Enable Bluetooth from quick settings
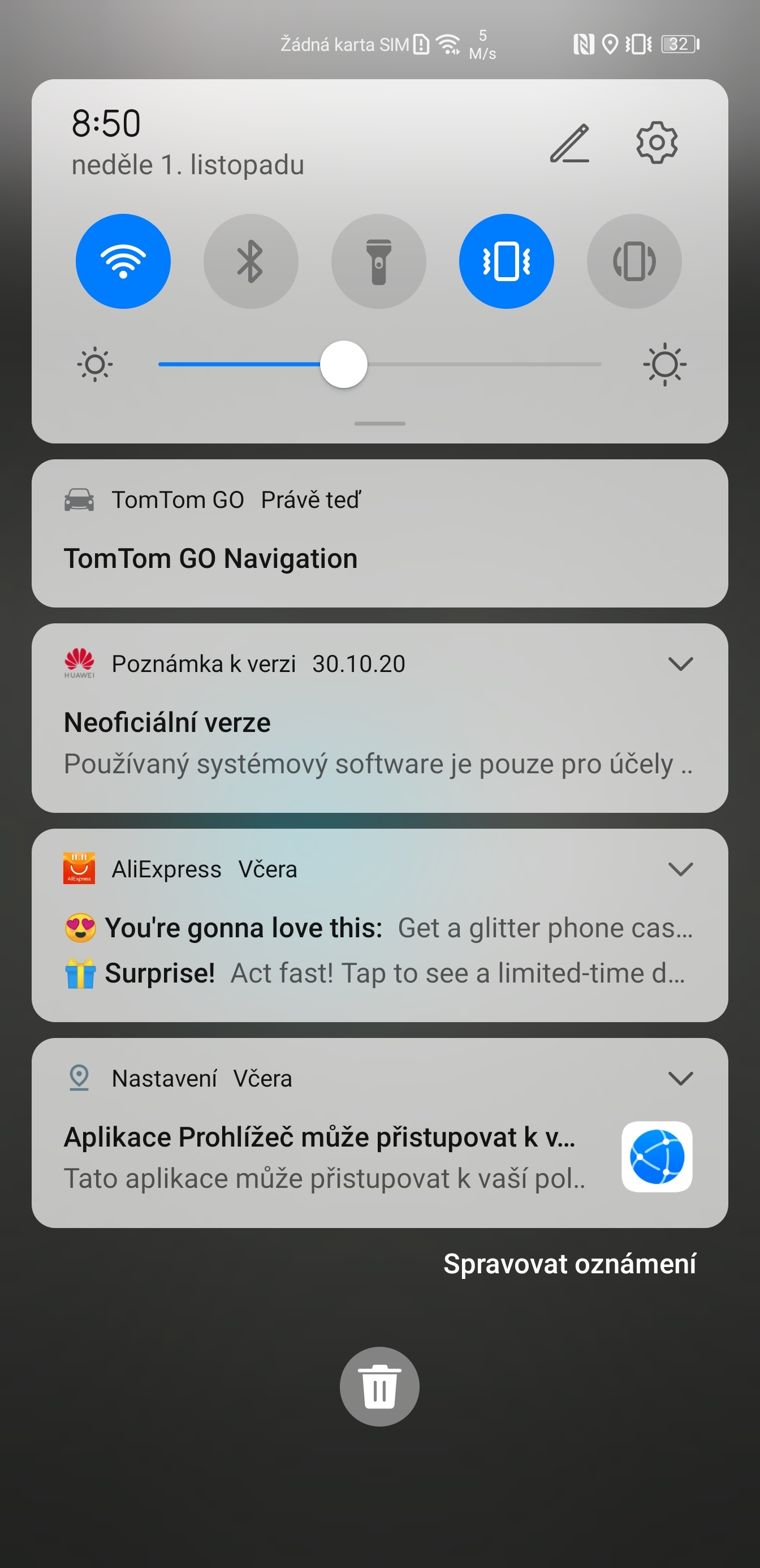The width and height of the screenshot is (760, 1568). coord(251,261)
